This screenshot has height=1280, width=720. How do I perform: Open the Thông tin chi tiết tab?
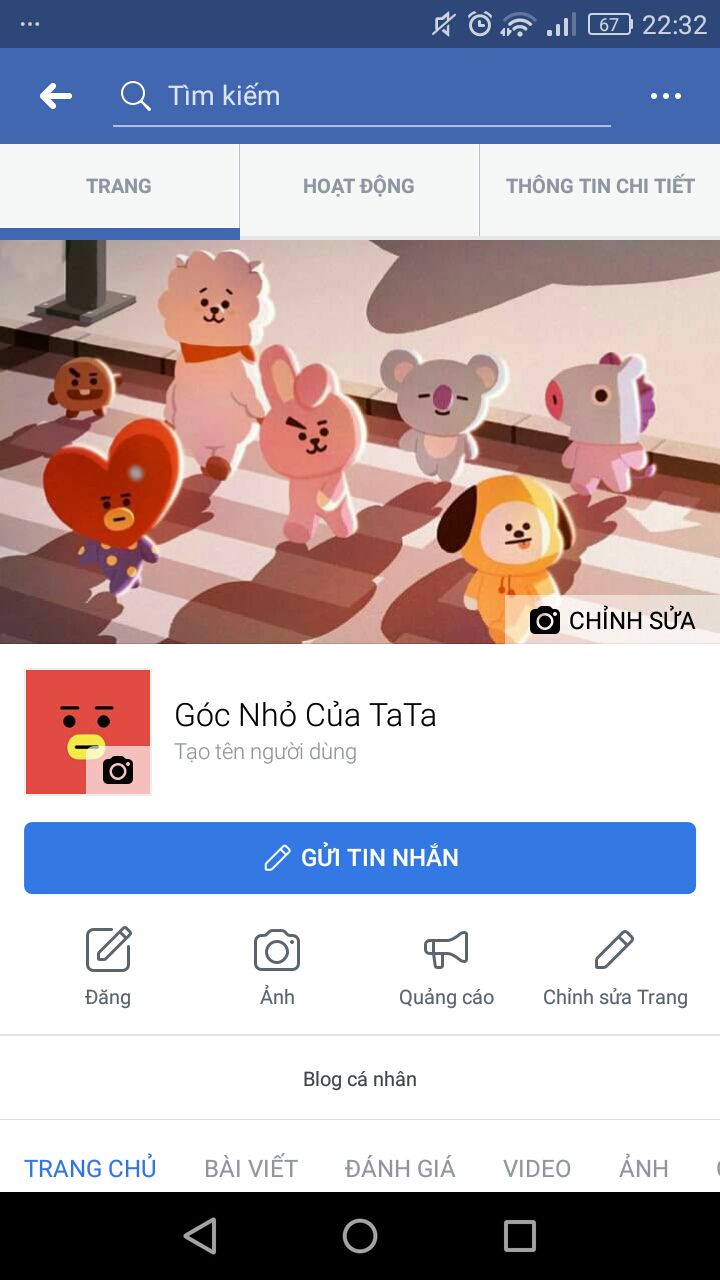[x=600, y=186]
